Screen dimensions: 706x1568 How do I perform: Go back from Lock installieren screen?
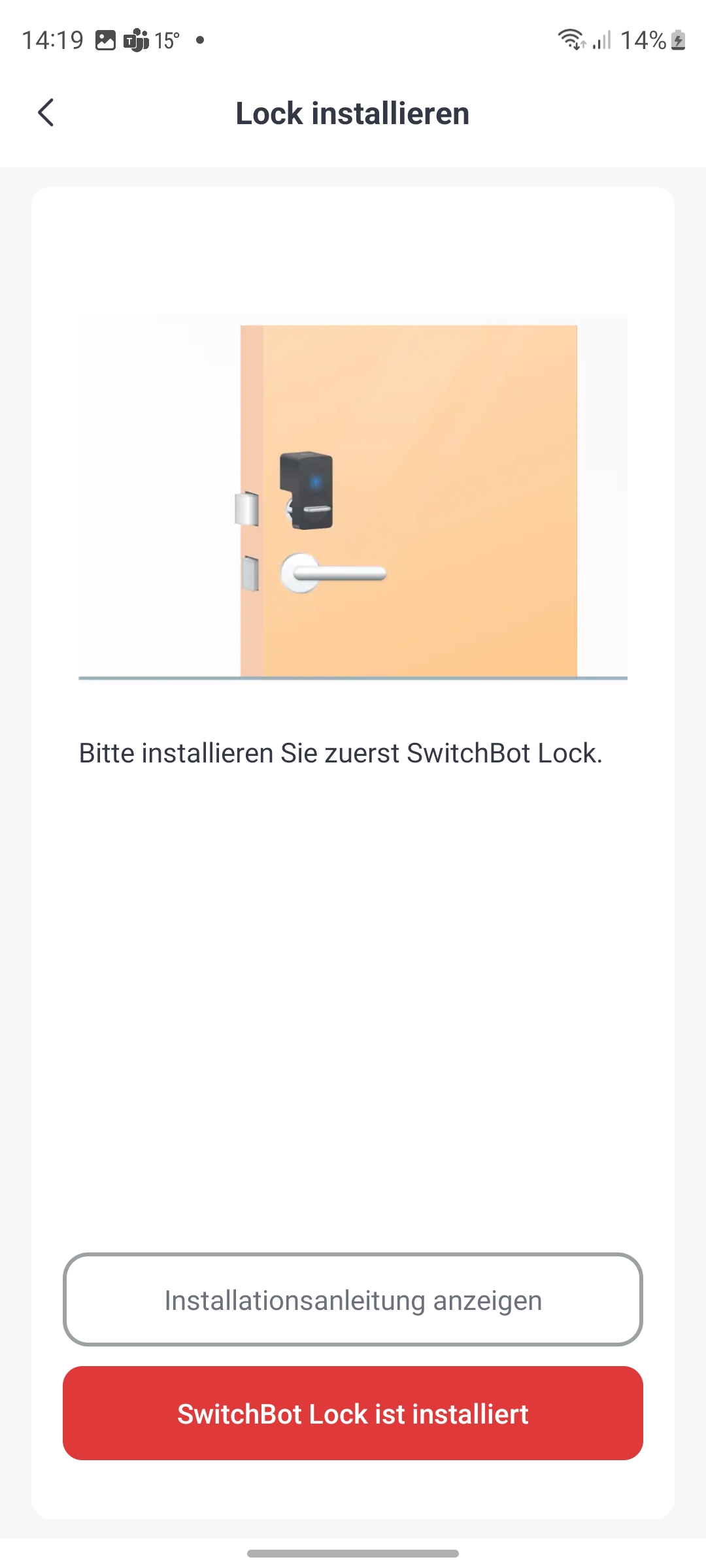(46, 112)
